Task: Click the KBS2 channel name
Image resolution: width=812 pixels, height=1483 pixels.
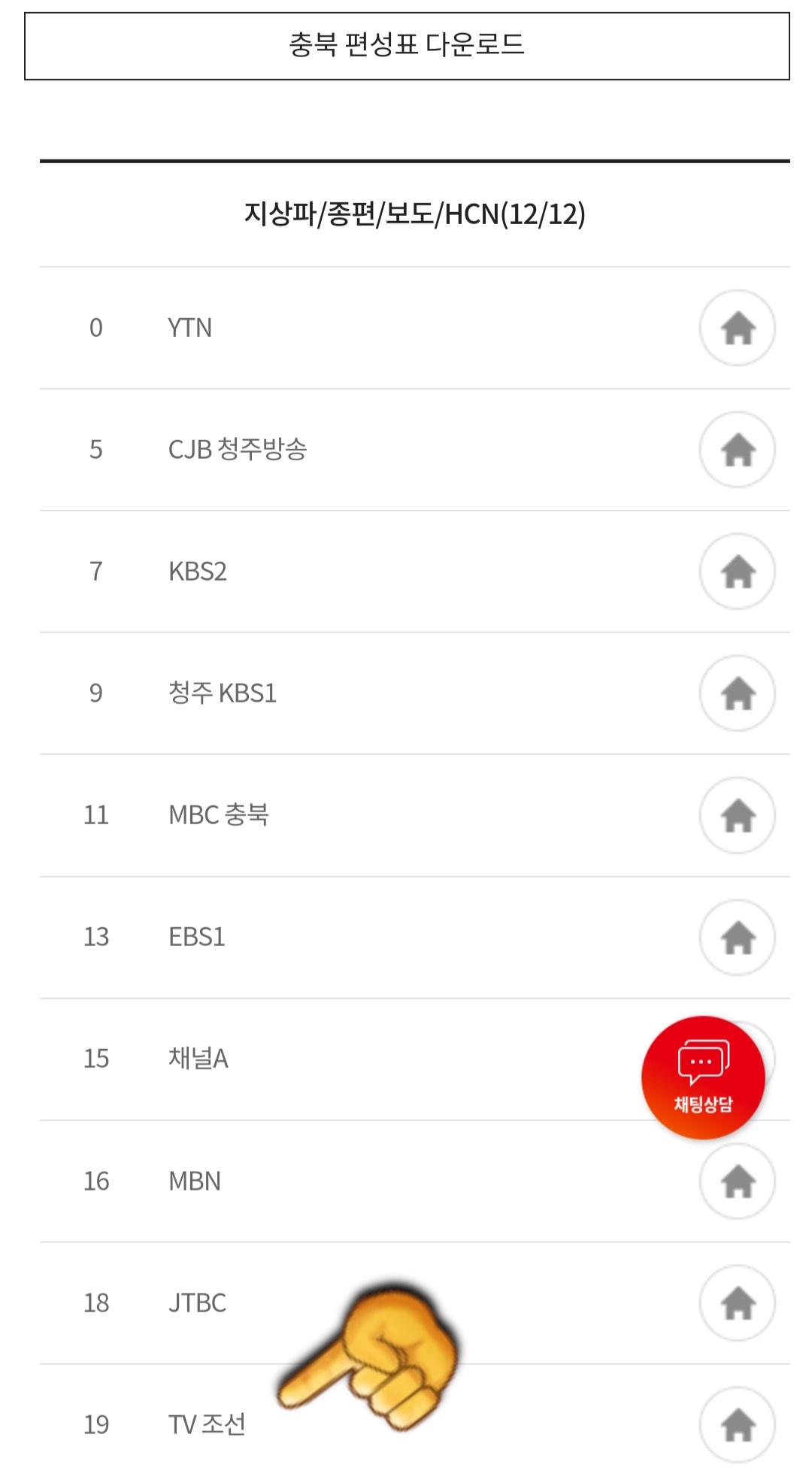Action: click(197, 572)
